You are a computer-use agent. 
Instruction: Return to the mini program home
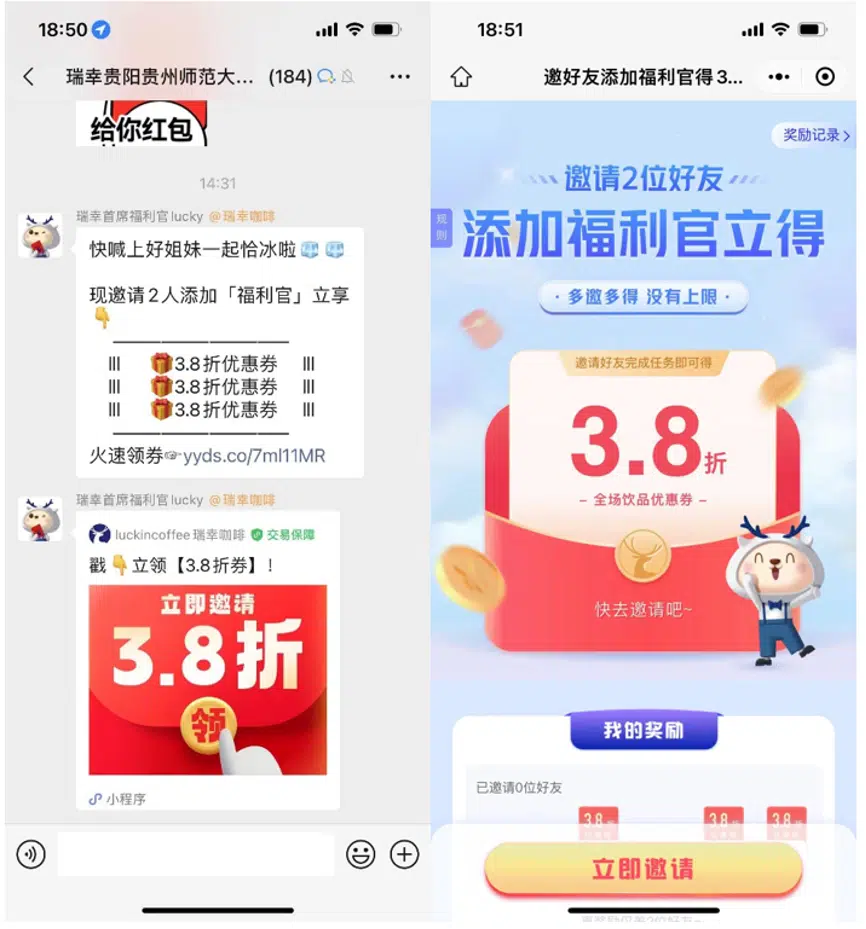[x=461, y=77]
